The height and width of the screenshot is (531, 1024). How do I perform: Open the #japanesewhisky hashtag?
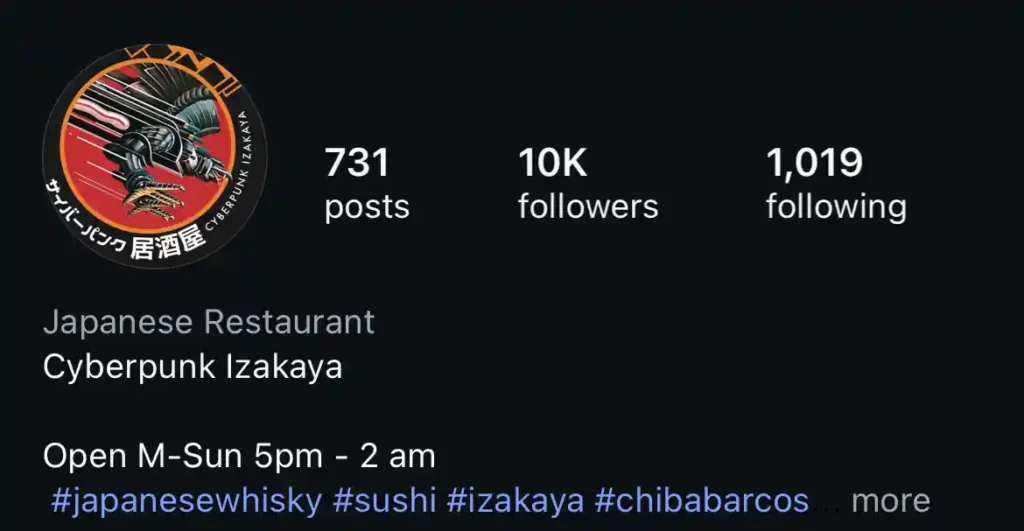[186, 499]
